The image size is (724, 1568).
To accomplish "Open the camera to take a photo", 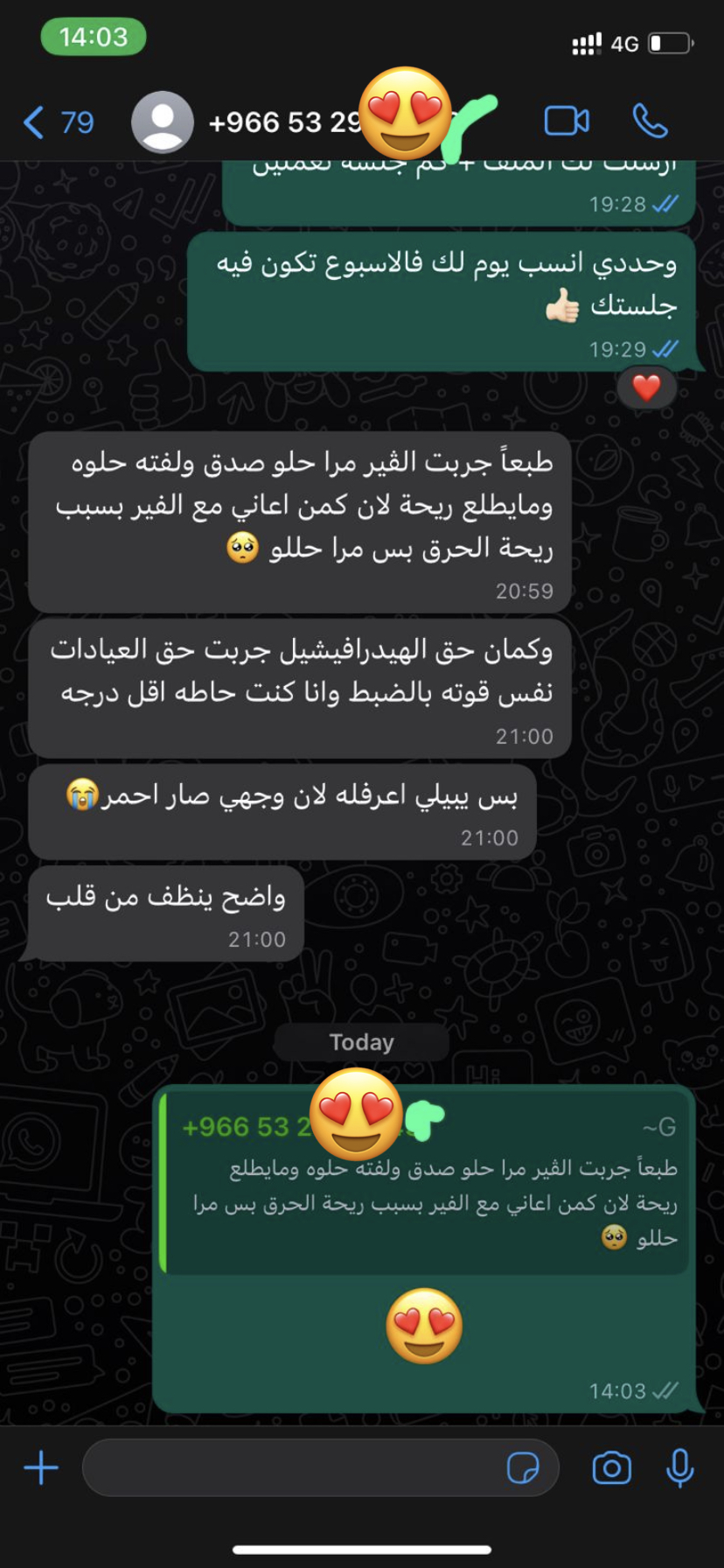I will [x=611, y=1467].
